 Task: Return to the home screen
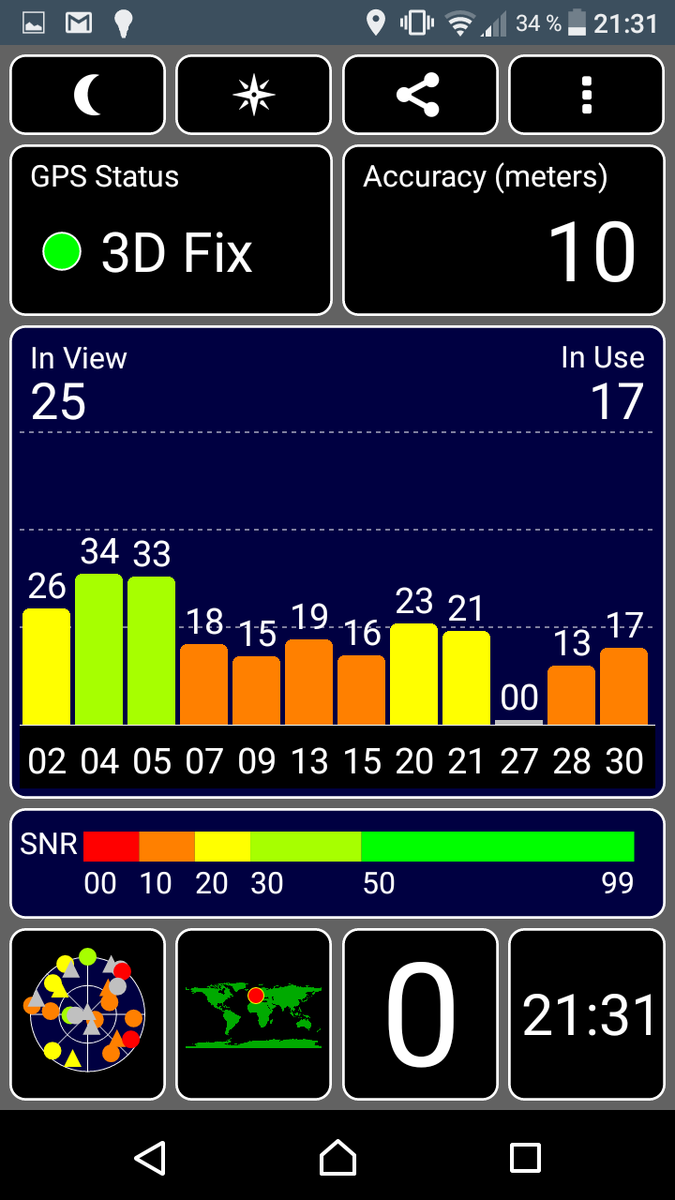[338, 1158]
